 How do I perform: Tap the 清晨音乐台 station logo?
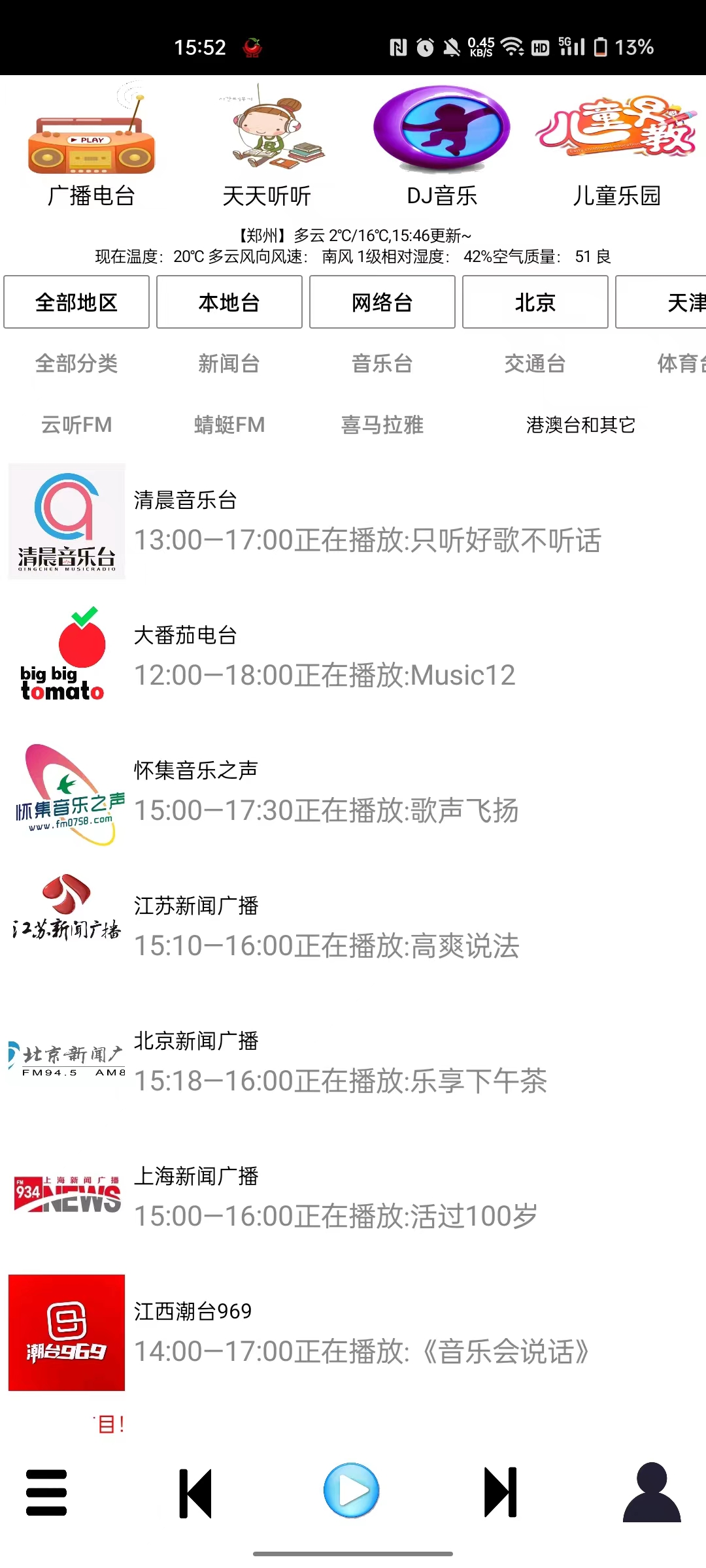[x=66, y=519]
